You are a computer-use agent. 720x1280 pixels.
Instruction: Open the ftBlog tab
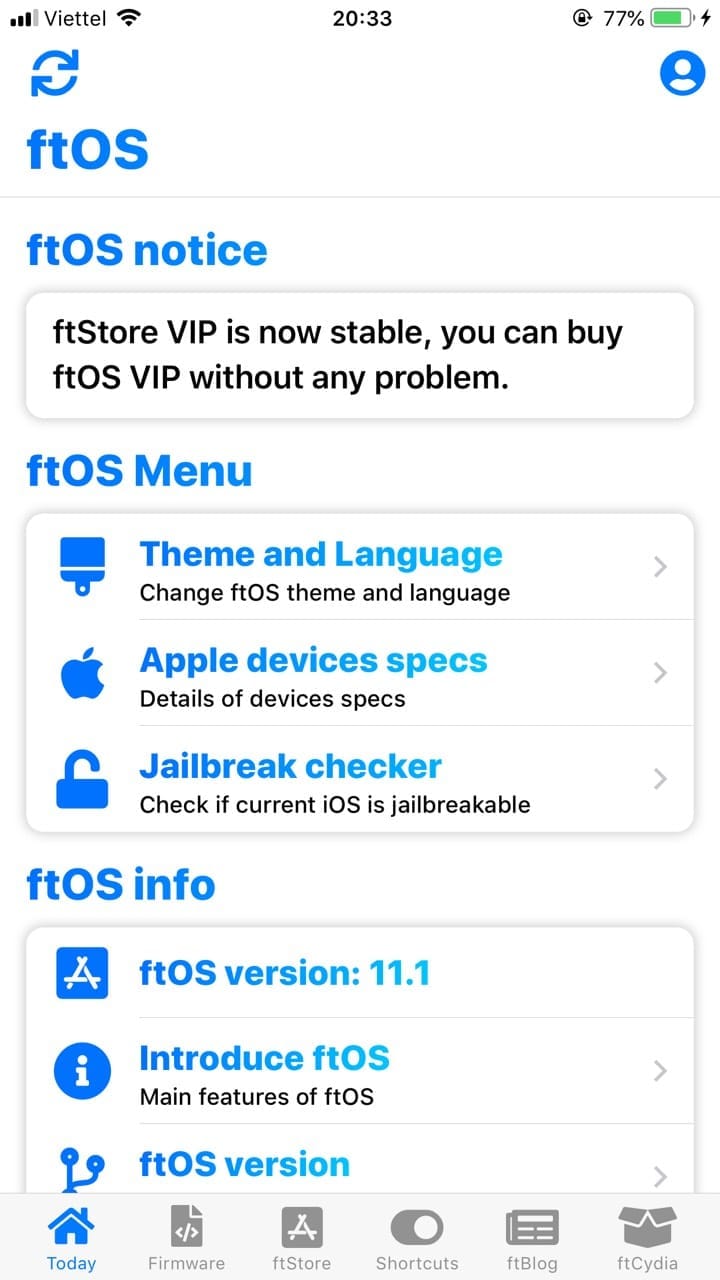532,1236
